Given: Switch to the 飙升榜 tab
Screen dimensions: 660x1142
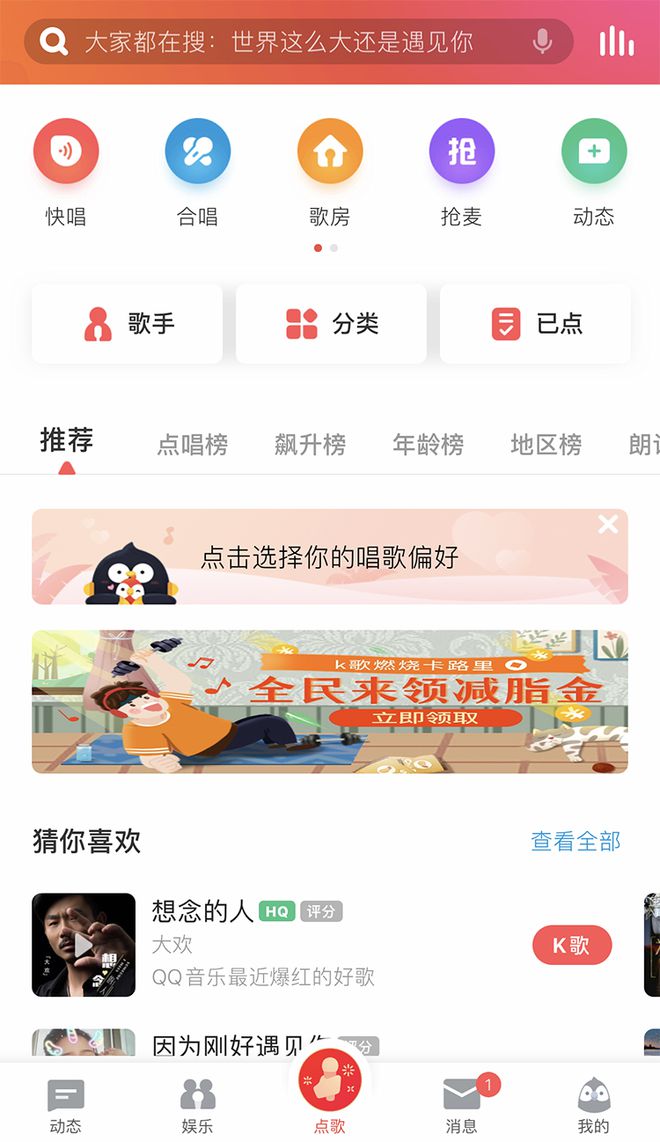Looking at the screenshot, I should tap(310, 444).
